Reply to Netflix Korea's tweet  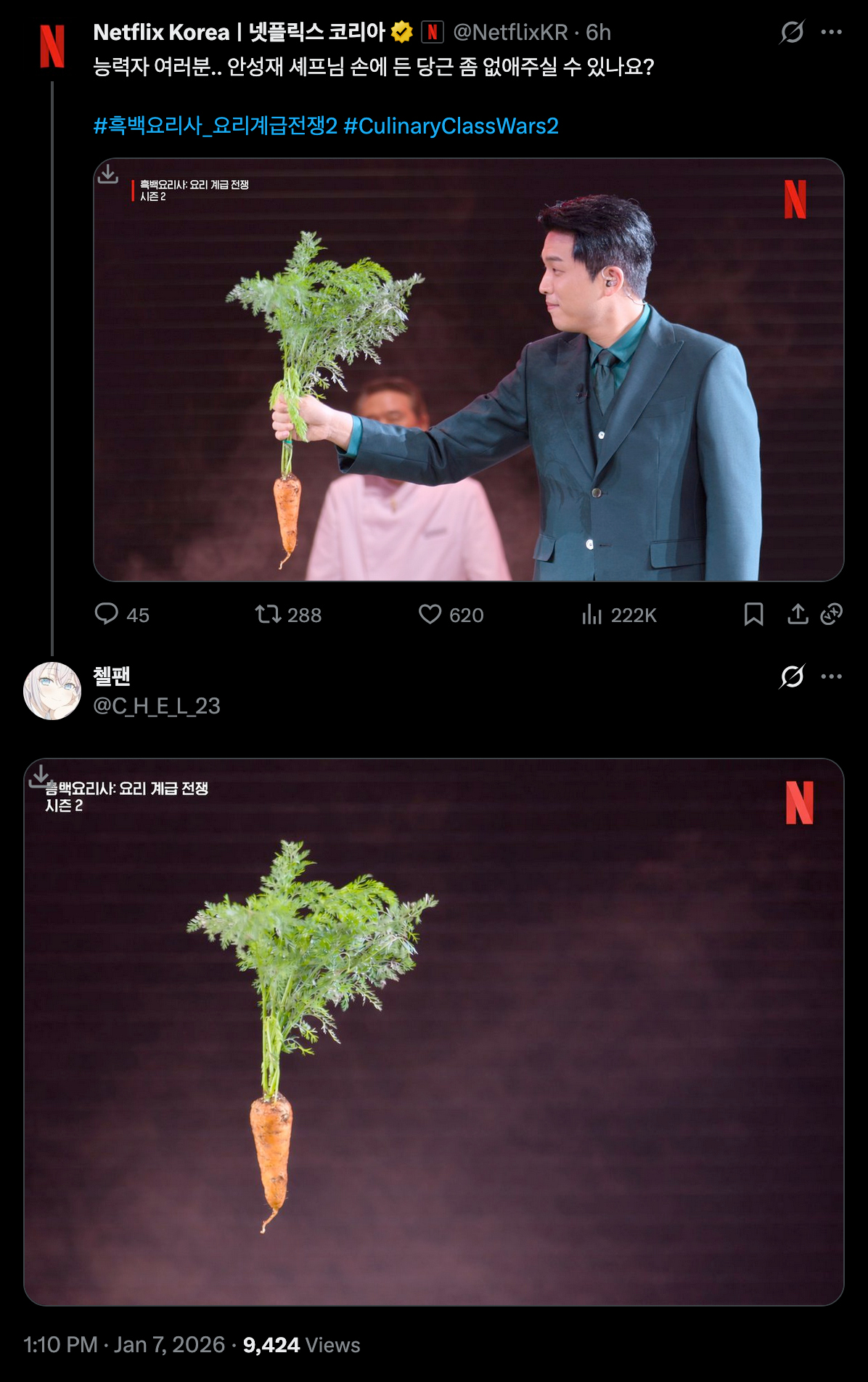click(x=107, y=614)
